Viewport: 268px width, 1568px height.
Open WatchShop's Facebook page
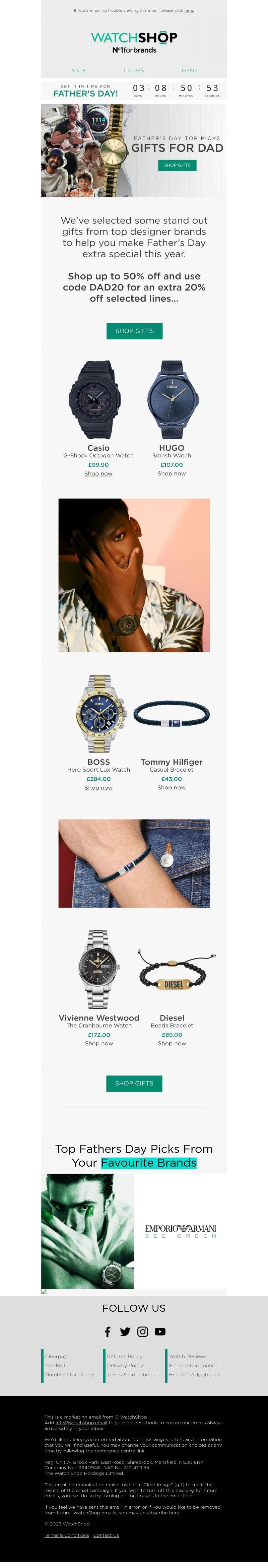point(108,1332)
